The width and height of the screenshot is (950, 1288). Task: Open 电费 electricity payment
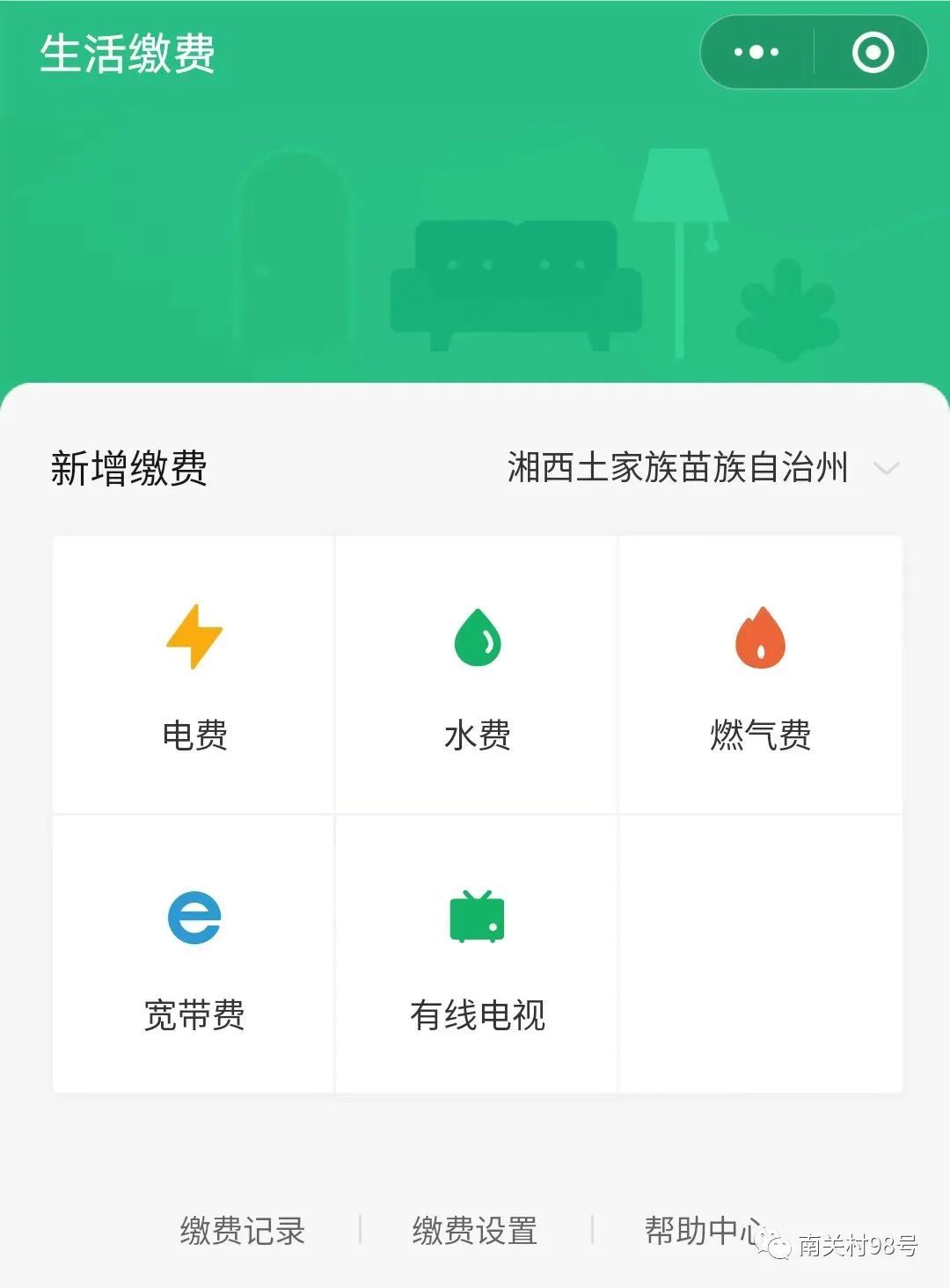pyautogui.click(x=194, y=676)
